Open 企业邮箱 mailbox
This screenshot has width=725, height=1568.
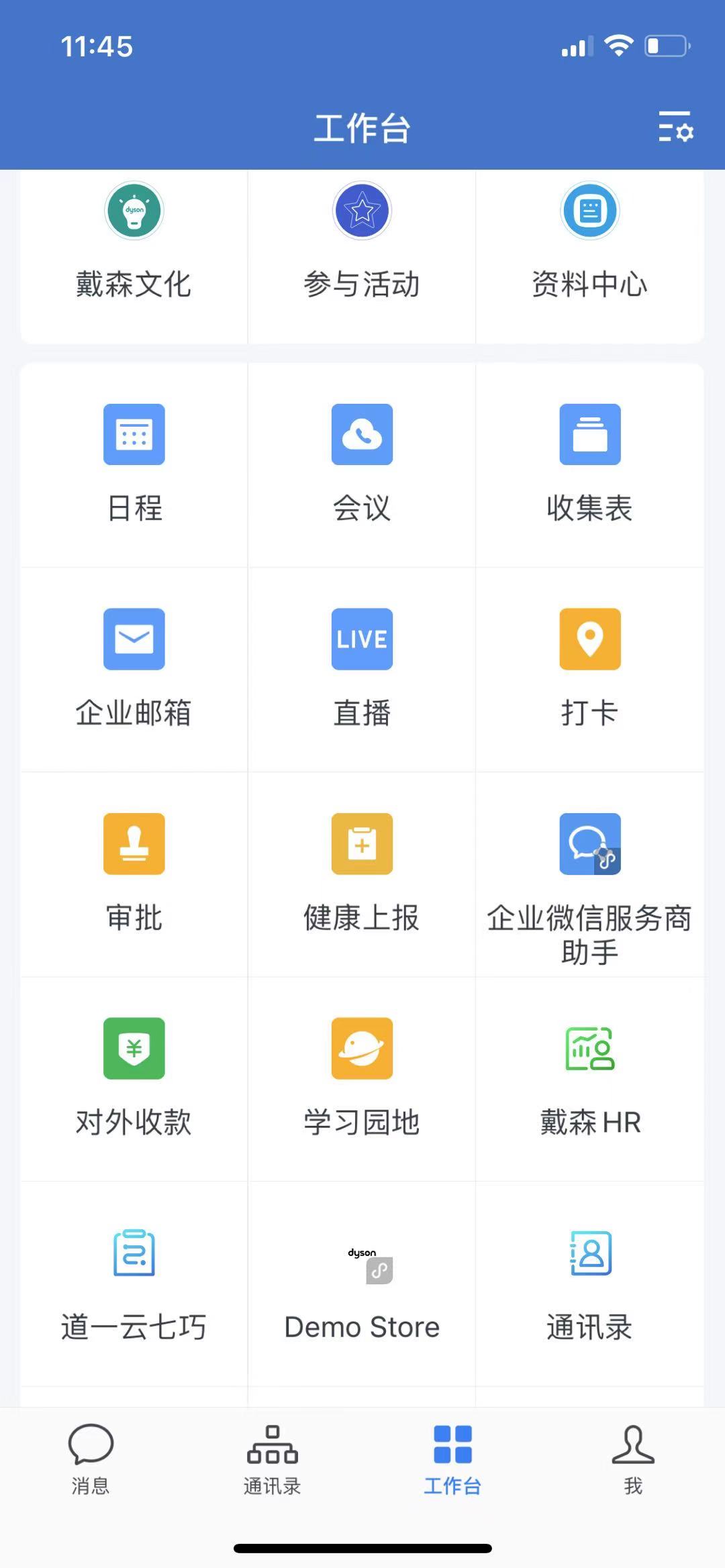coord(134,670)
